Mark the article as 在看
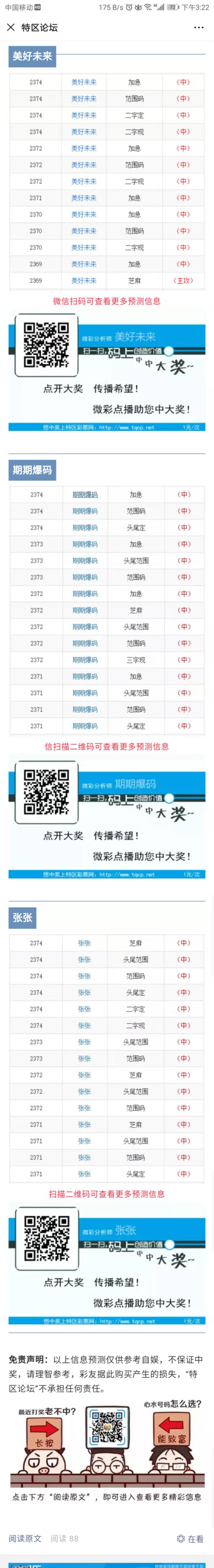 pyautogui.click(x=190, y=1538)
